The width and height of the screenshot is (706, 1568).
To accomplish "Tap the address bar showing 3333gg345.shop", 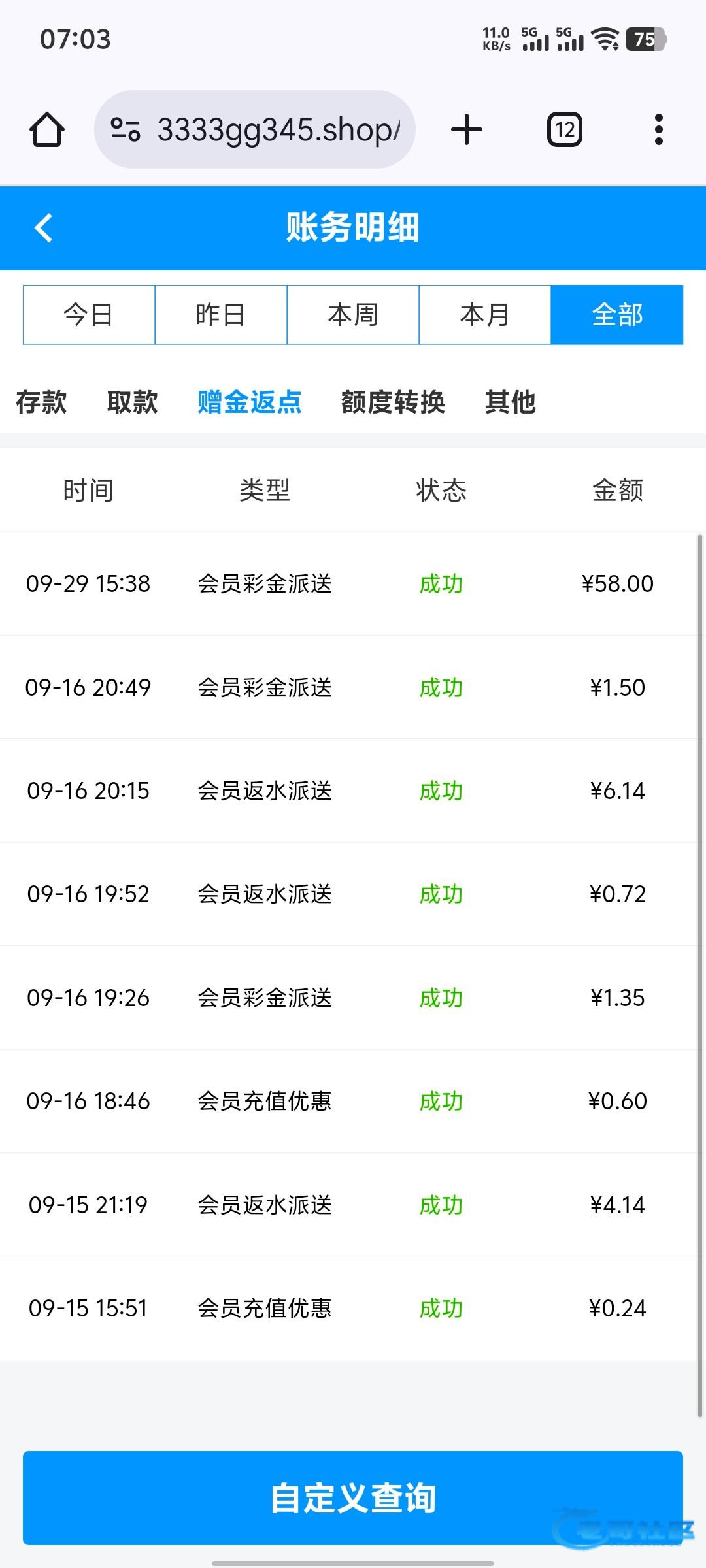I will (x=278, y=129).
